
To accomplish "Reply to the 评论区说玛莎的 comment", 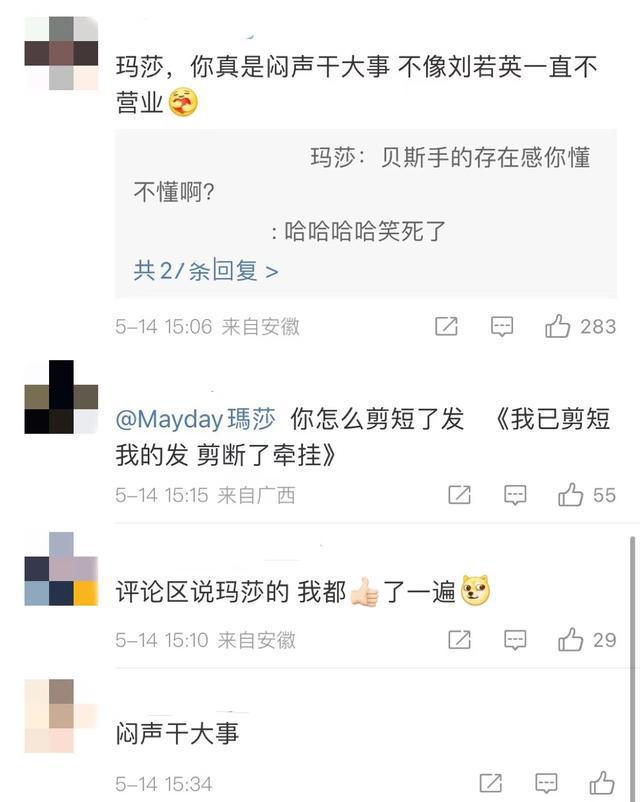I will click(x=515, y=640).
